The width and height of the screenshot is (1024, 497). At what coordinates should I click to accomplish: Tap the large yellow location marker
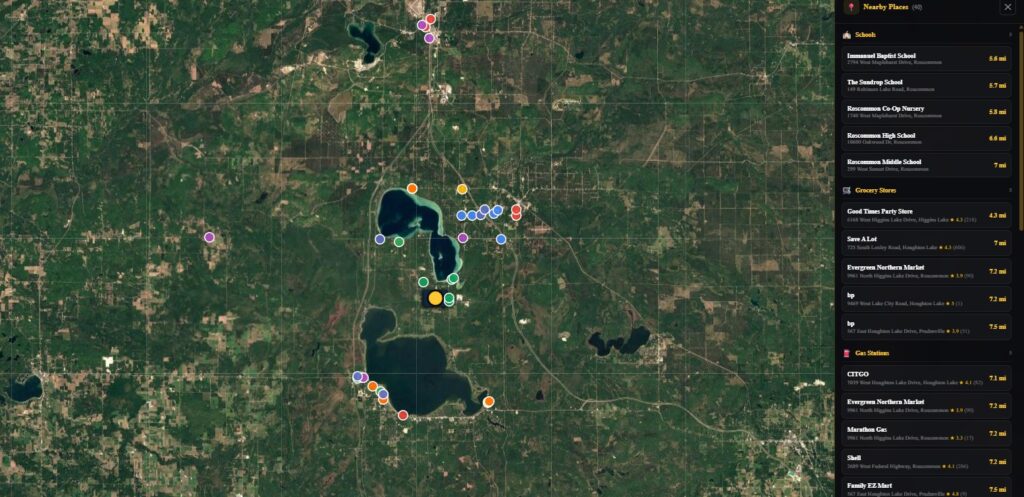[x=435, y=298]
